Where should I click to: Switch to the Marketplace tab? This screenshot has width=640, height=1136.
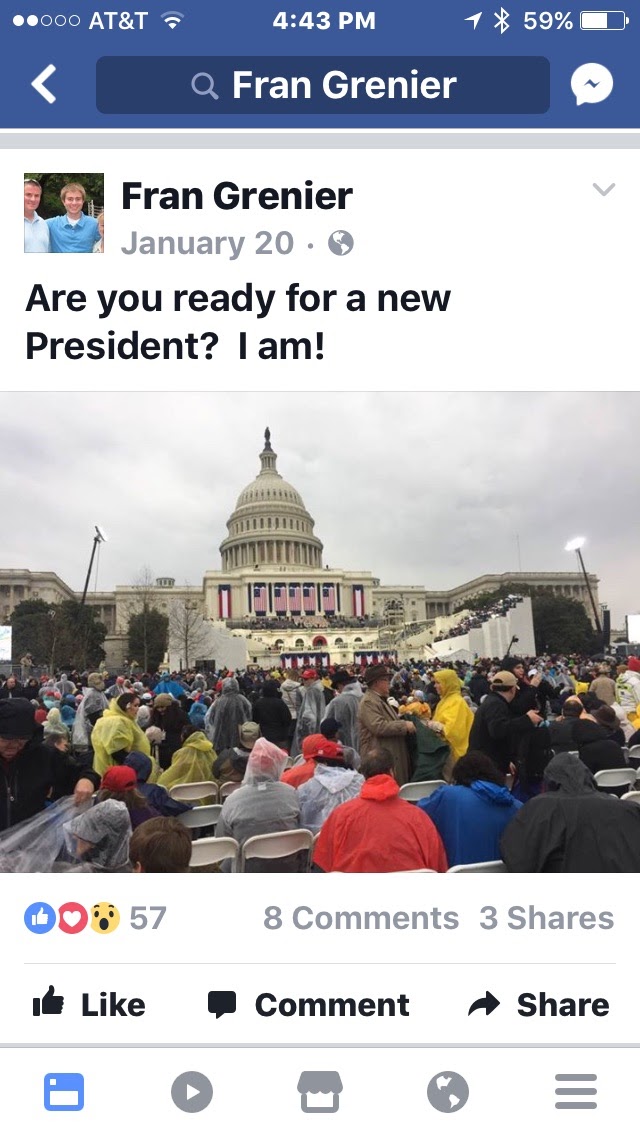click(320, 1092)
